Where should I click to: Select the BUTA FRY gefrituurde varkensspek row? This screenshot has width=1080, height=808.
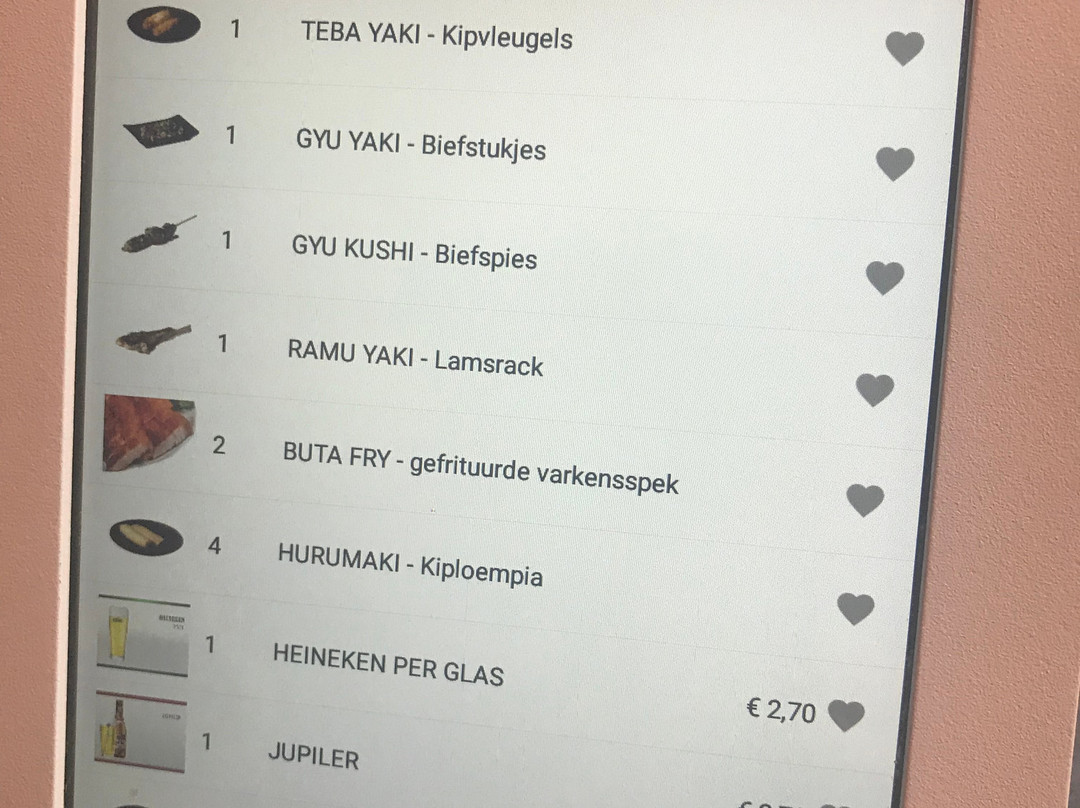(480, 467)
